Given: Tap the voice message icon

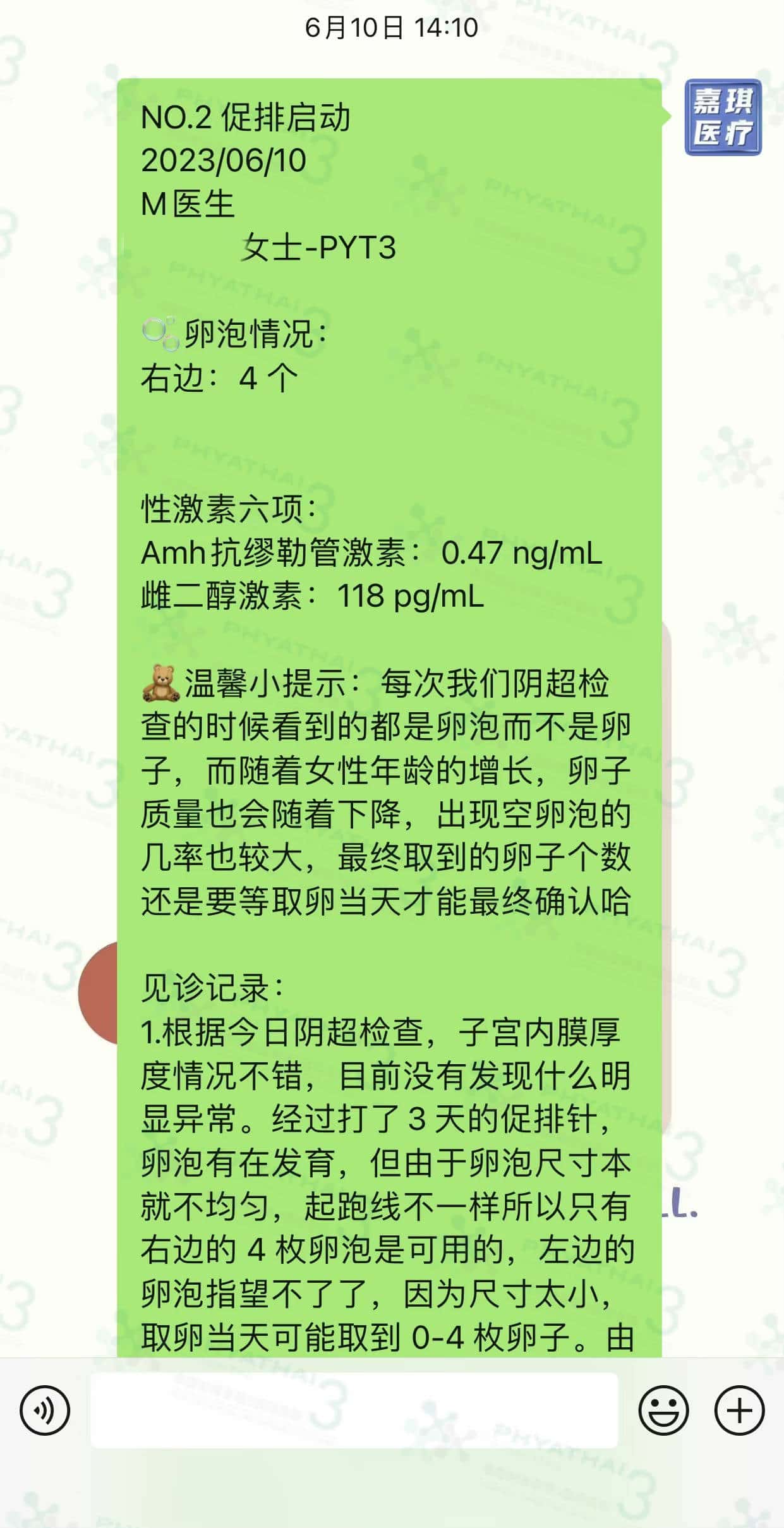Looking at the screenshot, I should [44, 1410].
